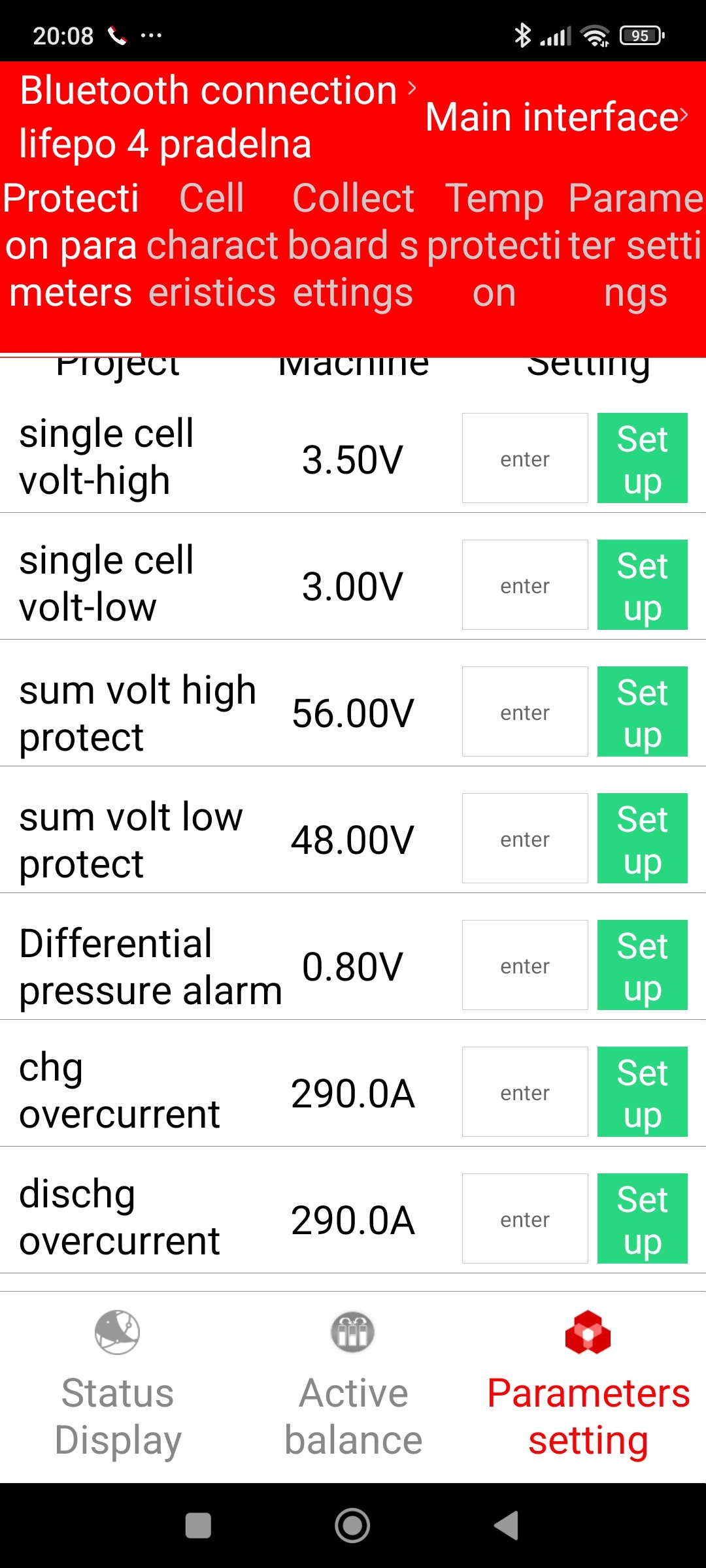Tap the single cell volt-high input field

point(525,459)
